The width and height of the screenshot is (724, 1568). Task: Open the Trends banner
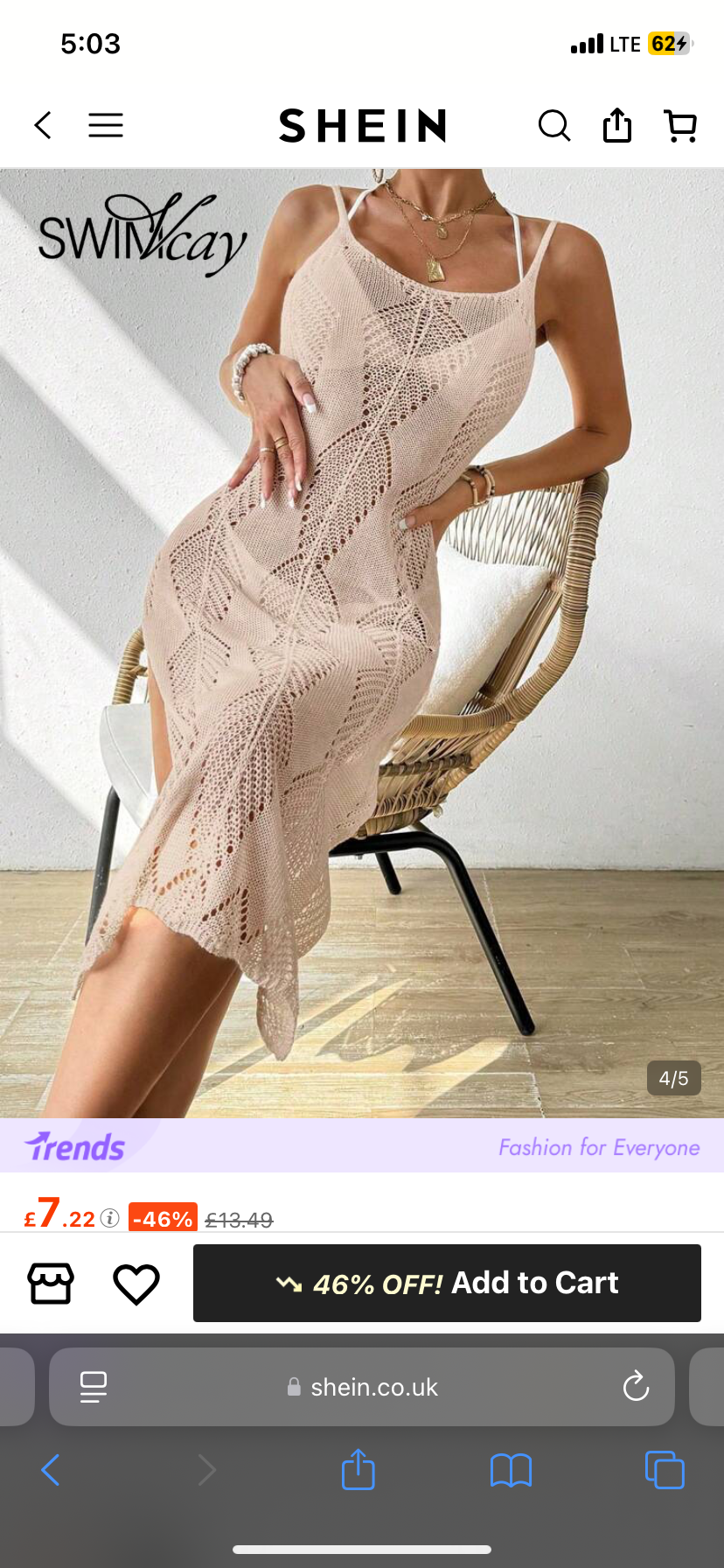pos(362,1146)
